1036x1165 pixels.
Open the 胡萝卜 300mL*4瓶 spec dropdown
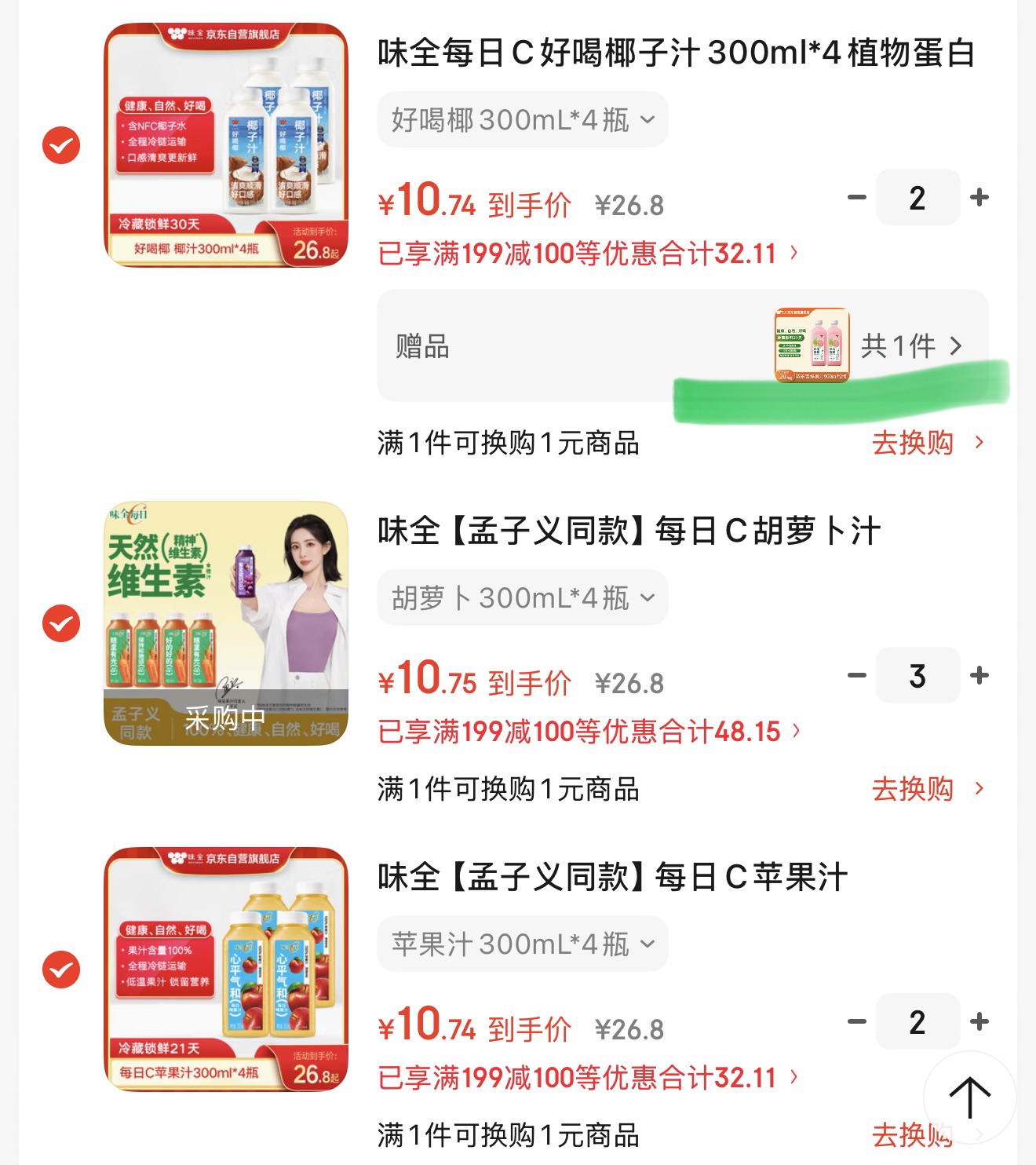pyautogui.click(x=522, y=598)
